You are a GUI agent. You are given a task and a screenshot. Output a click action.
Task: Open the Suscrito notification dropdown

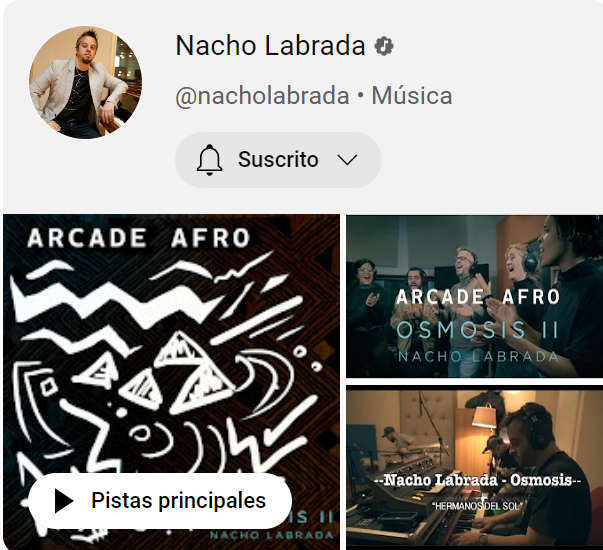tap(277, 160)
